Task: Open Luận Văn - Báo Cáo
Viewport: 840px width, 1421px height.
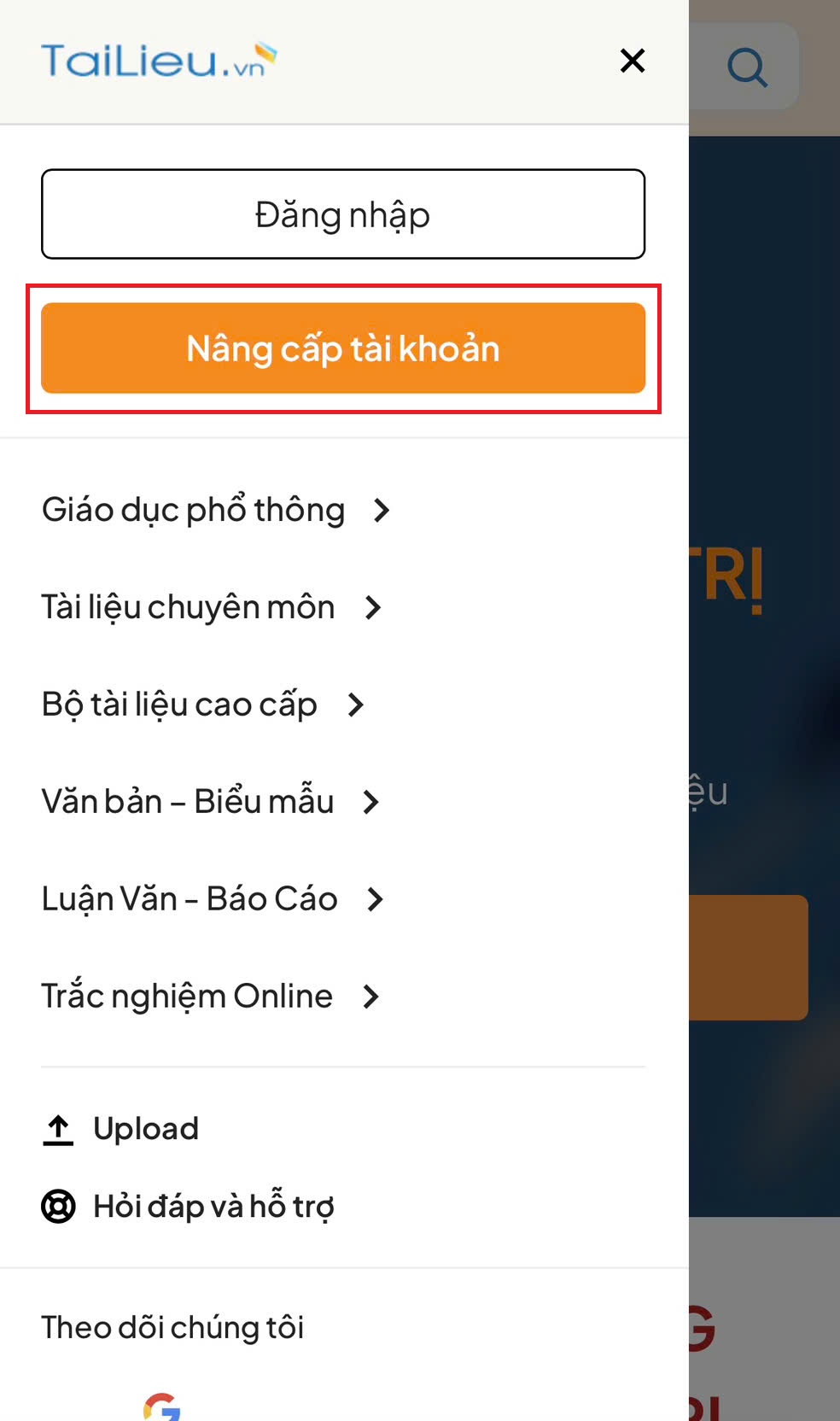Action: pos(213,899)
